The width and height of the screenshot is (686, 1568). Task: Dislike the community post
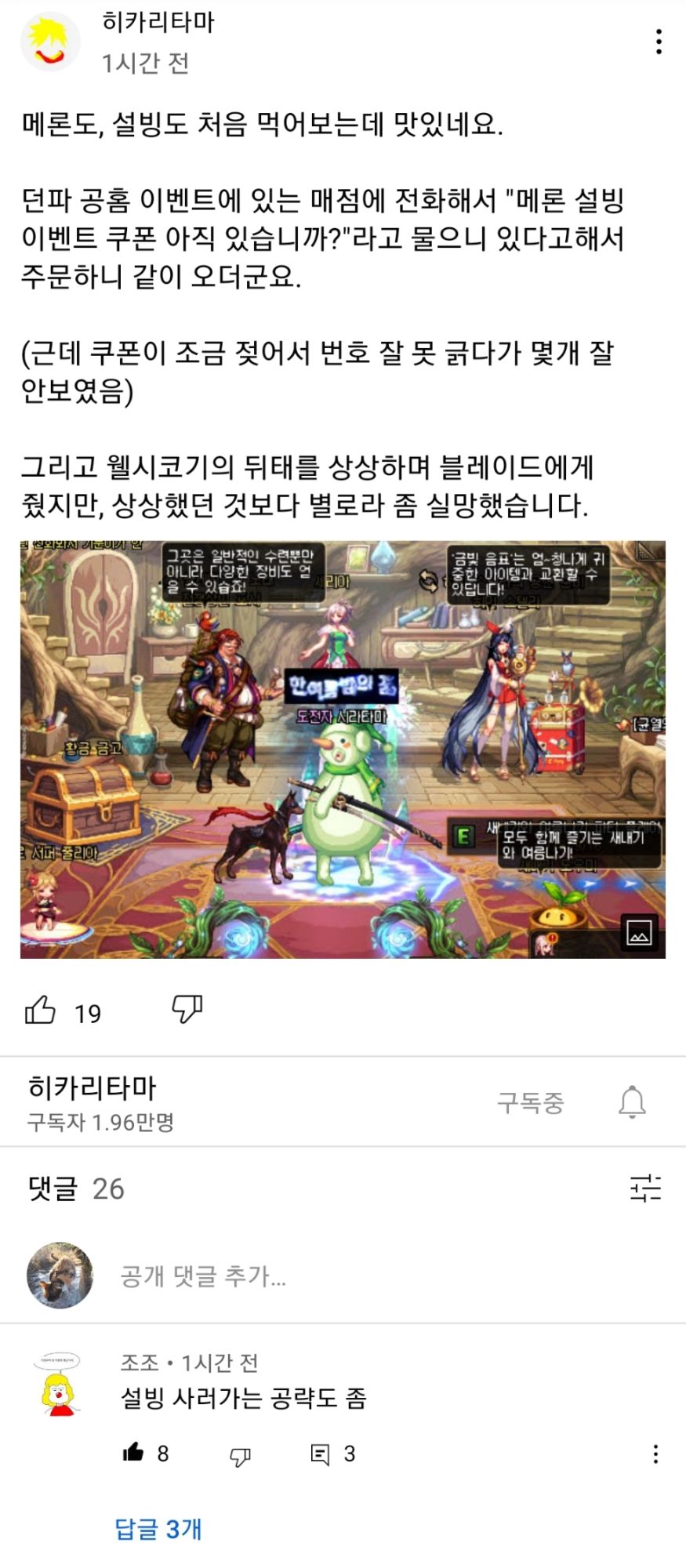tap(187, 1009)
